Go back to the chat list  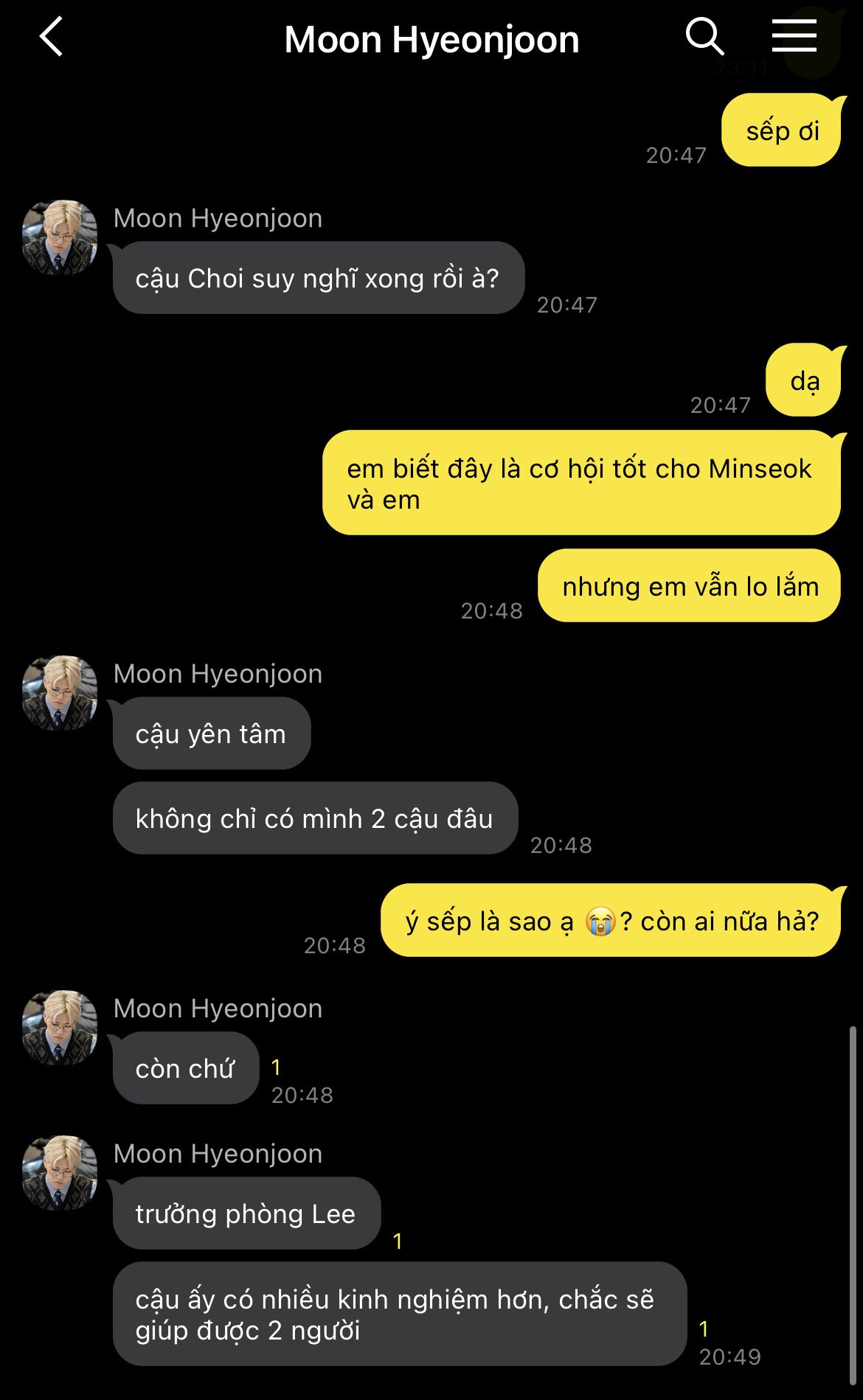pos(51,38)
